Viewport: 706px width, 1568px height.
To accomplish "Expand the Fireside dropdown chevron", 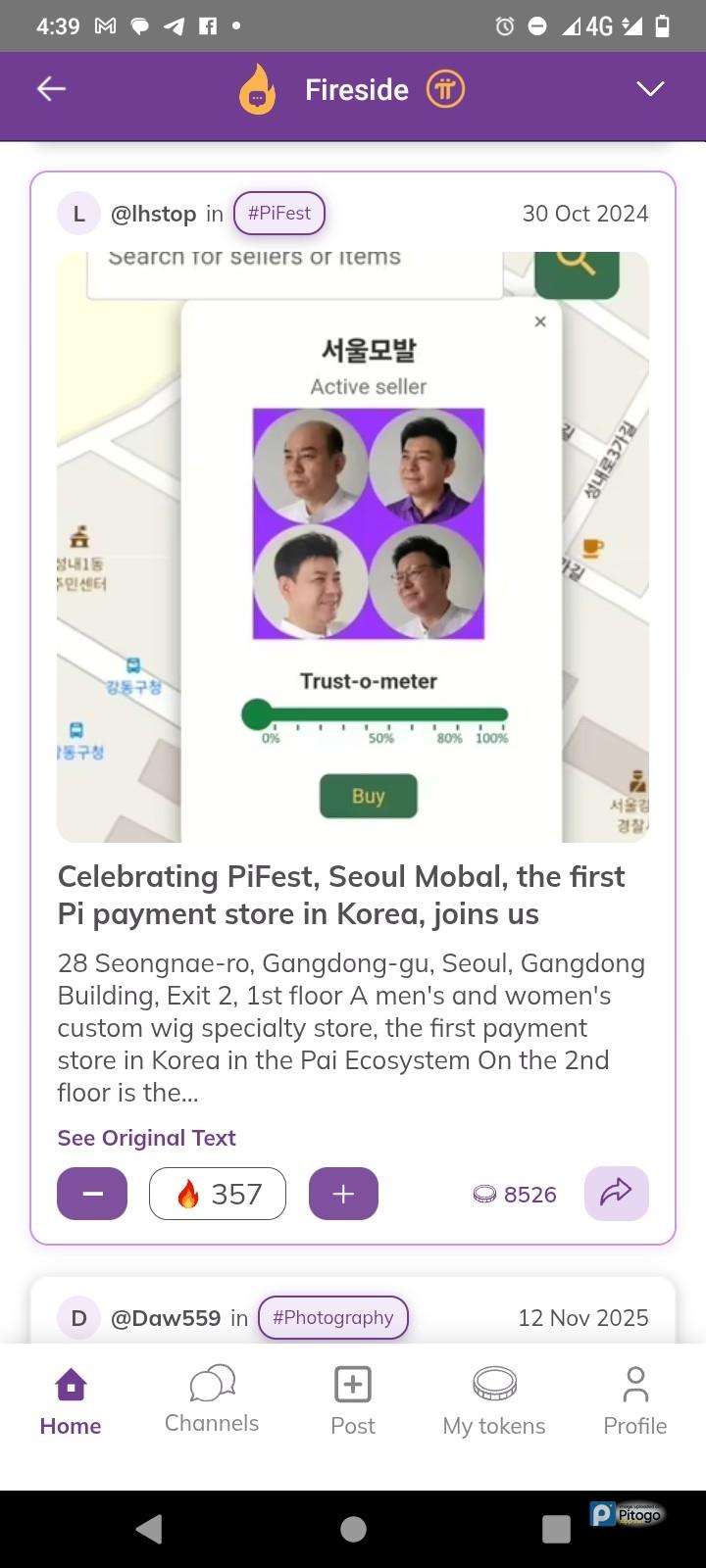I will (650, 89).
